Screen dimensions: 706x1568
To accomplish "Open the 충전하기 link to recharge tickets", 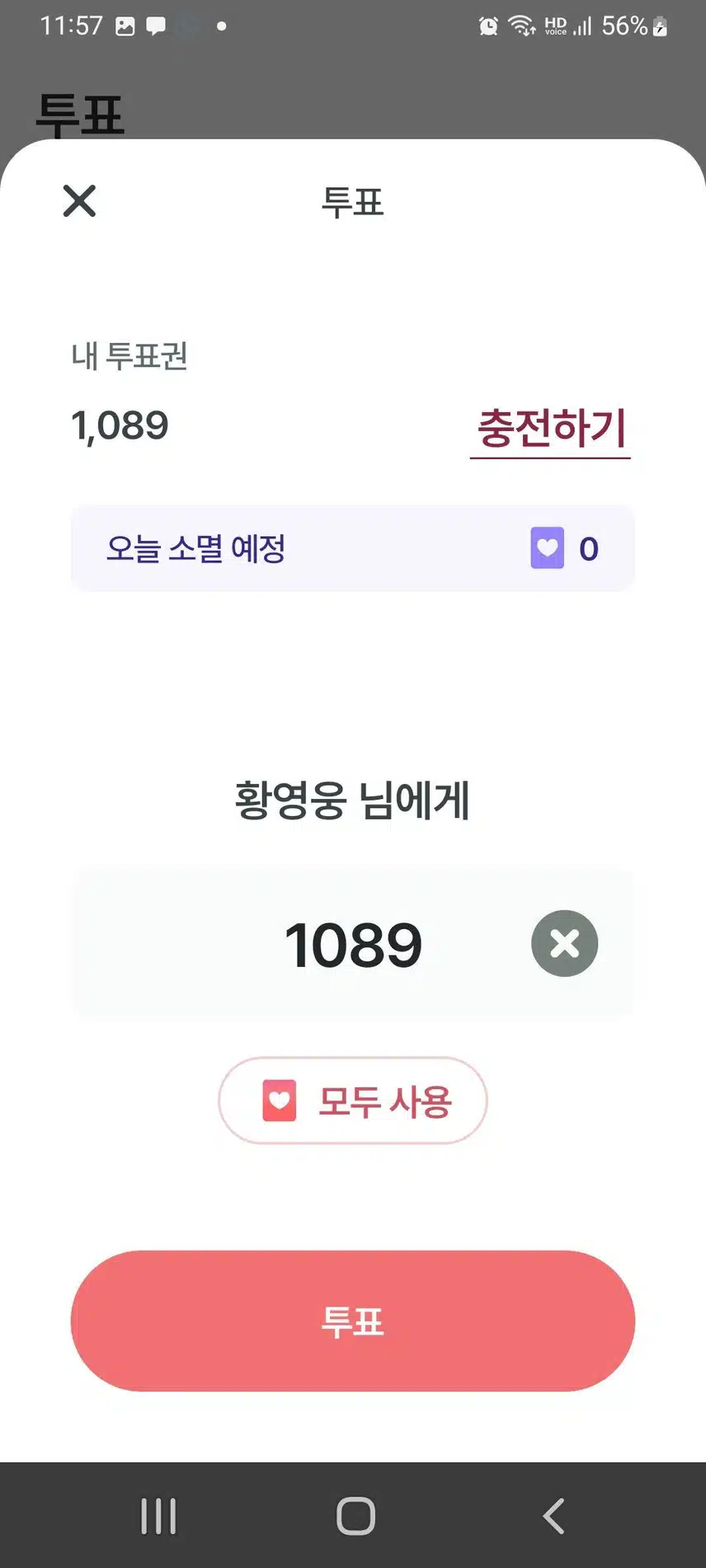I will tap(550, 429).
